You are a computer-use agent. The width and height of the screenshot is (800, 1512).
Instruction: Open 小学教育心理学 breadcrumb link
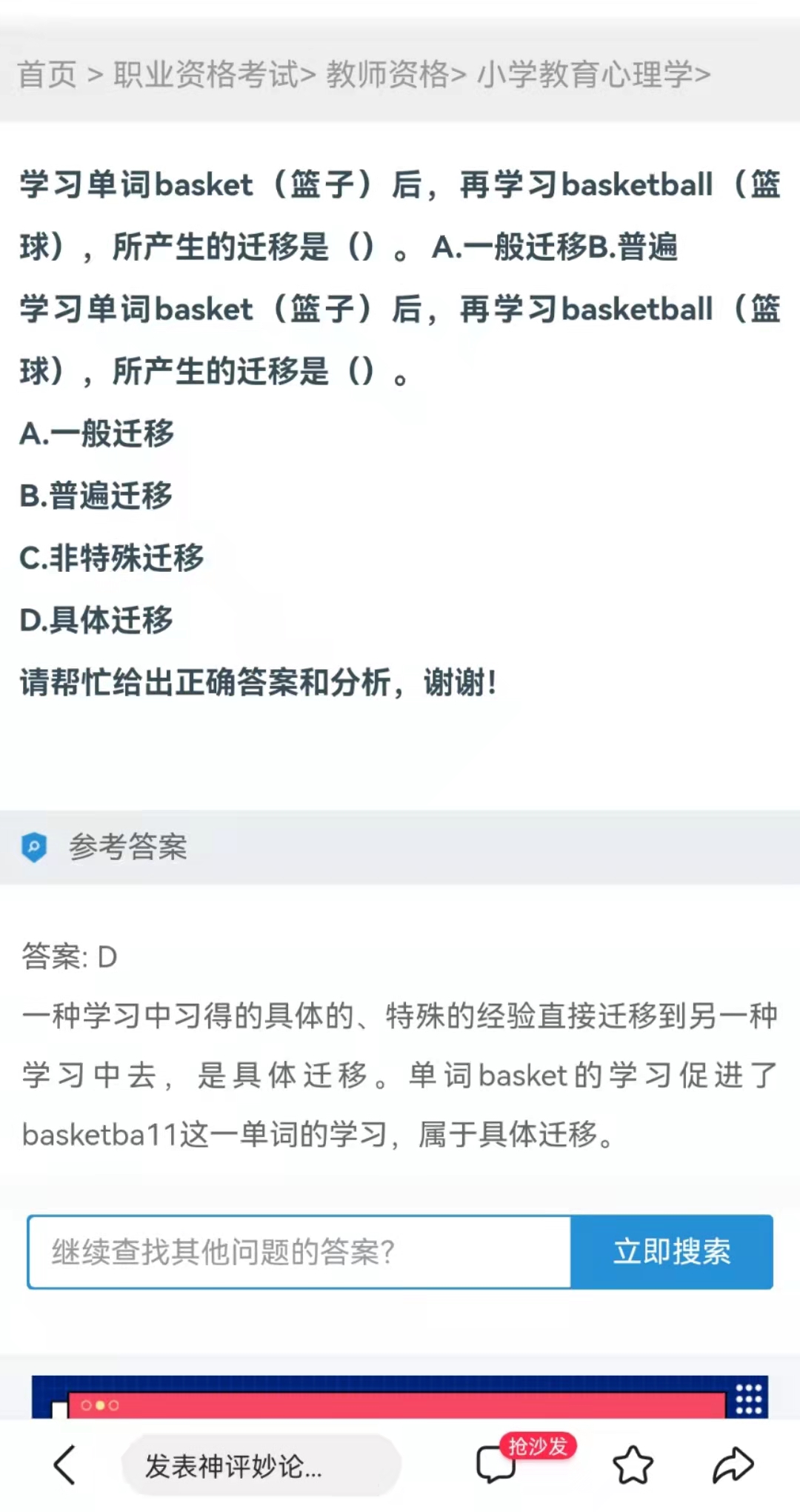(x=585, y=74)
